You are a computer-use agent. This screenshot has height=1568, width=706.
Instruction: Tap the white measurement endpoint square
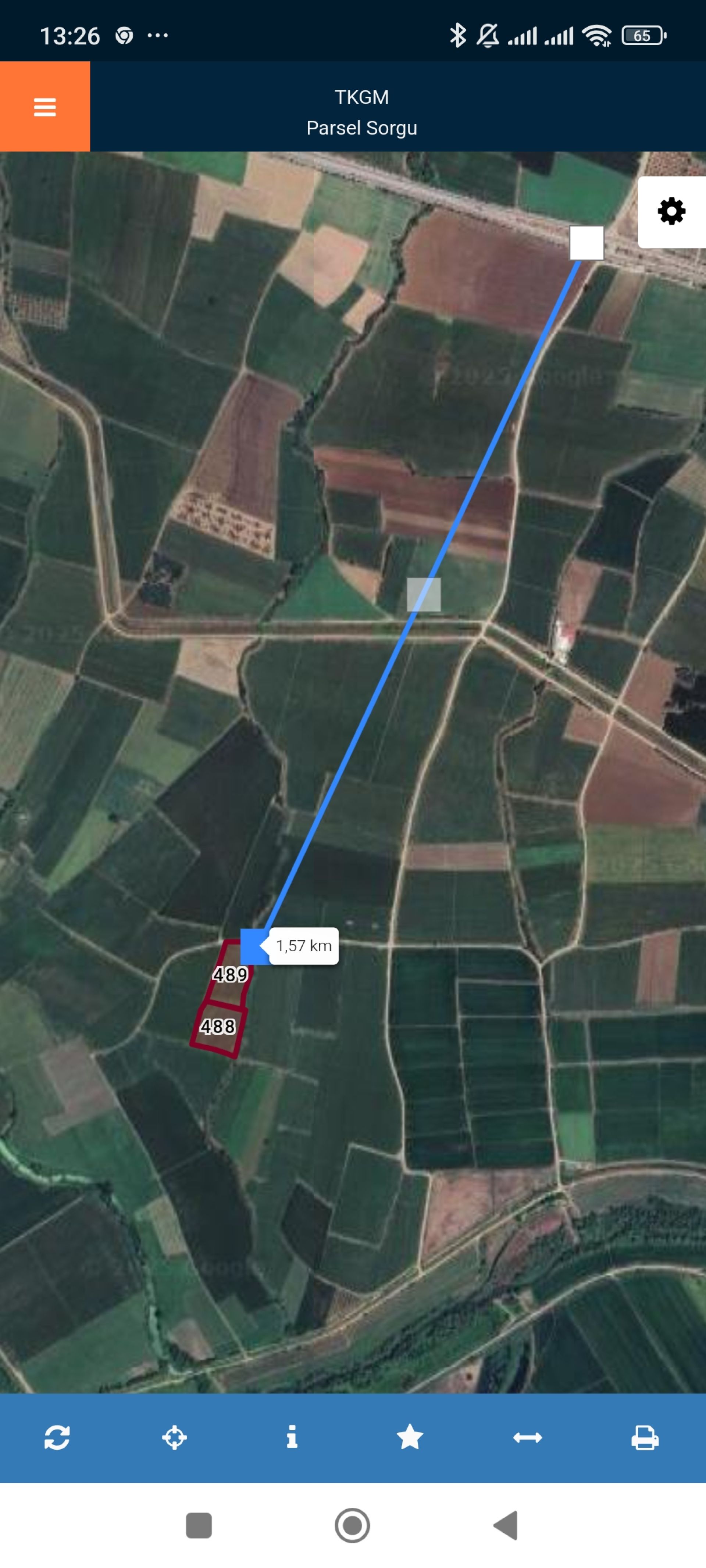coord(586,243)
